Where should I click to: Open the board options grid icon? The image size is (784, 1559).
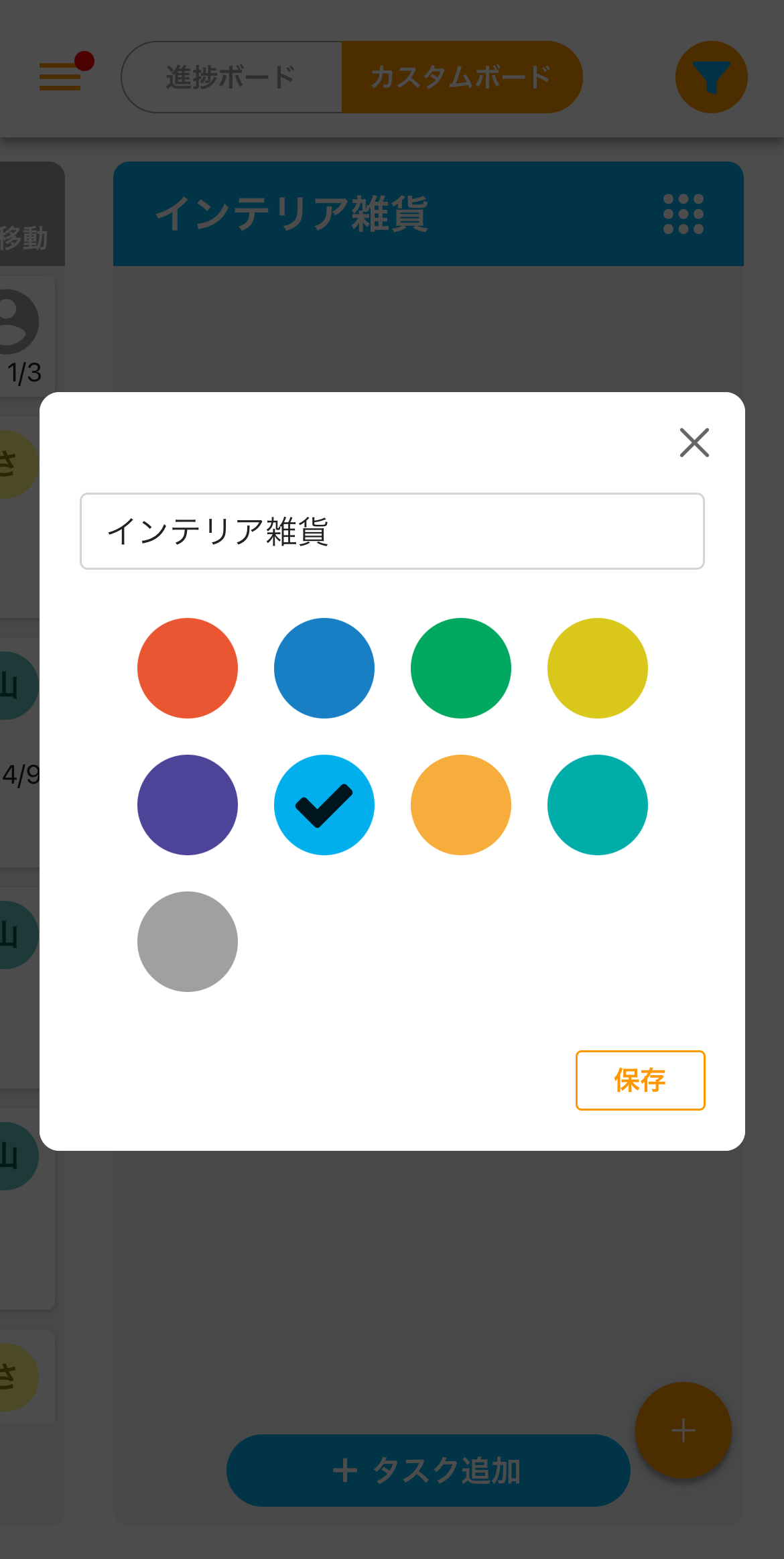(x=682, y=214)
